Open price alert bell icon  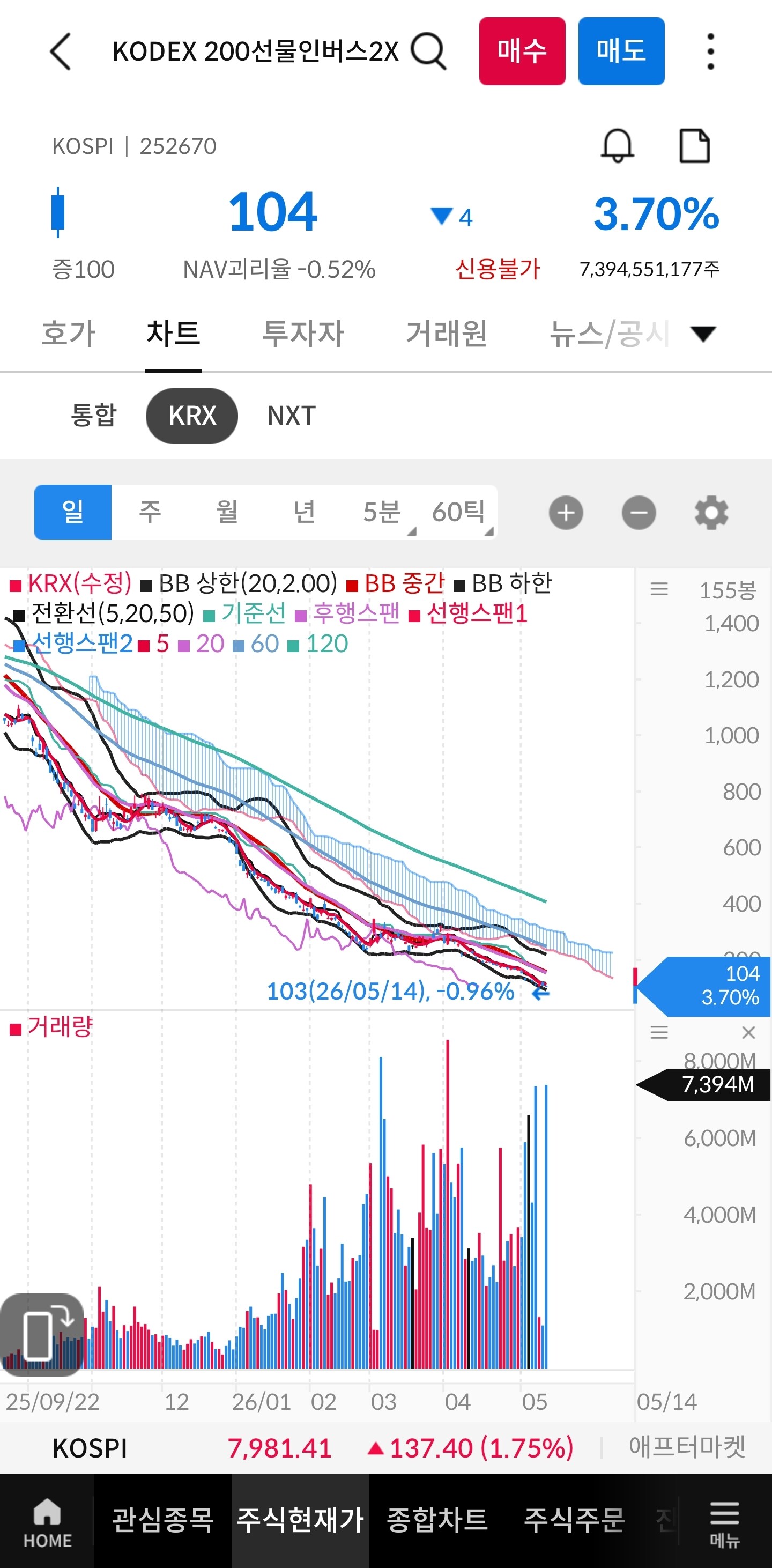tap(618, 146)
